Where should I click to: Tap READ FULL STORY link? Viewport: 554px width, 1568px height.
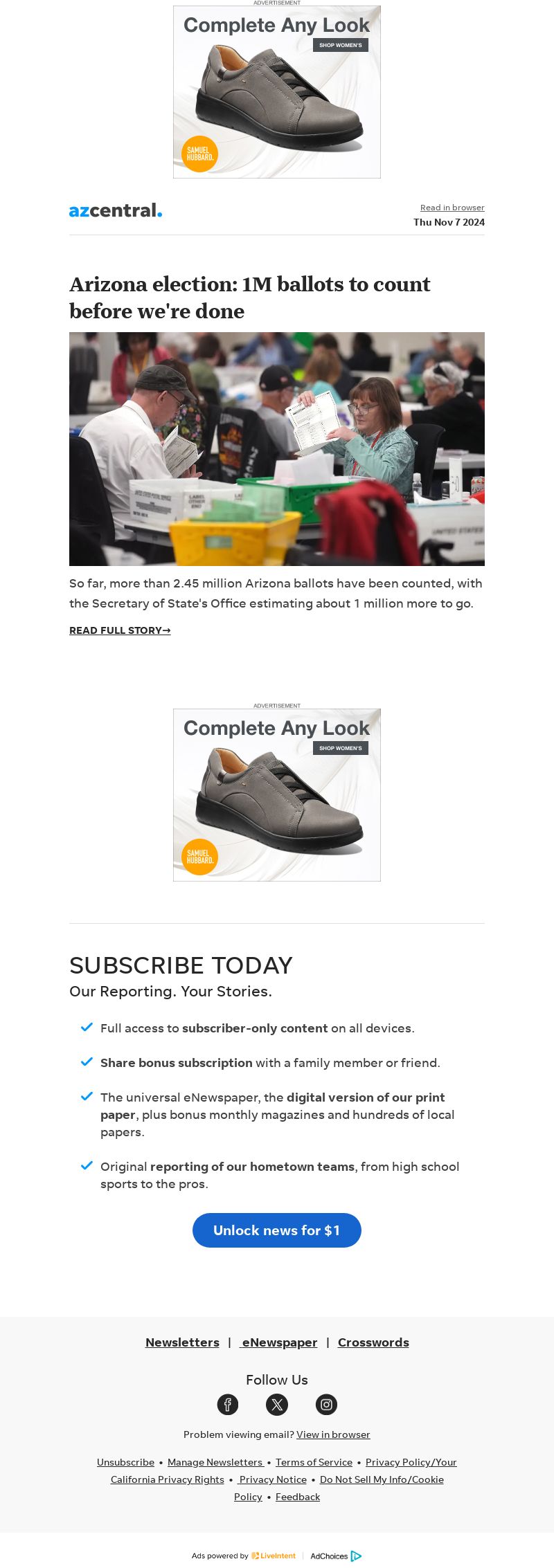pyautogui.click(x=120, y=630)
